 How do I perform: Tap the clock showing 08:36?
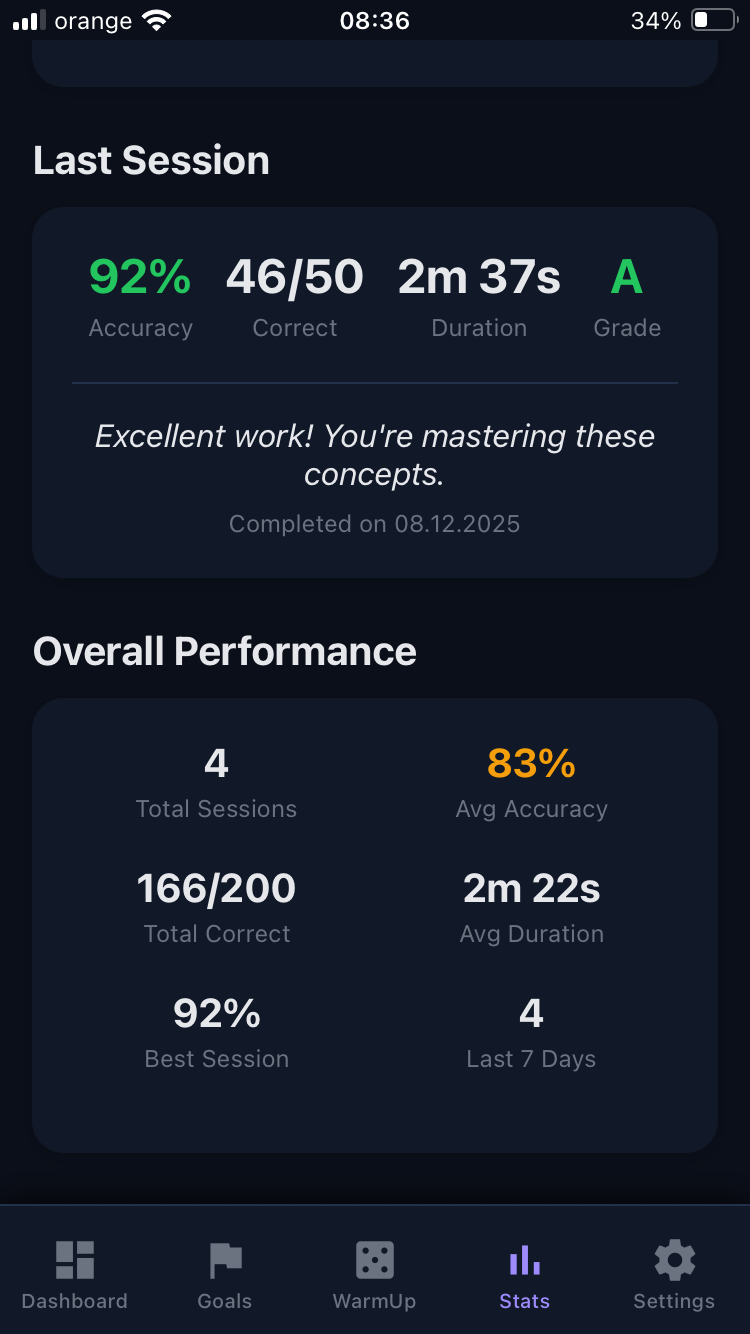[375, 20]
